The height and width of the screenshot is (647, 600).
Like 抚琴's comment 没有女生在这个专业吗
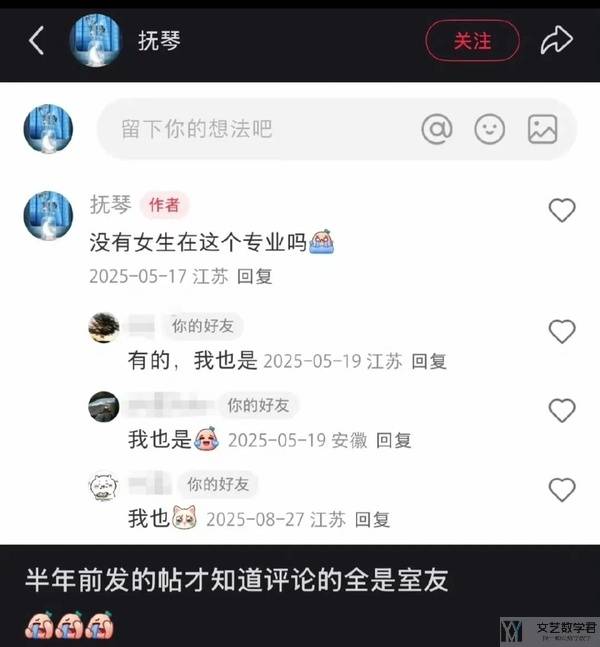coord(562,210)
